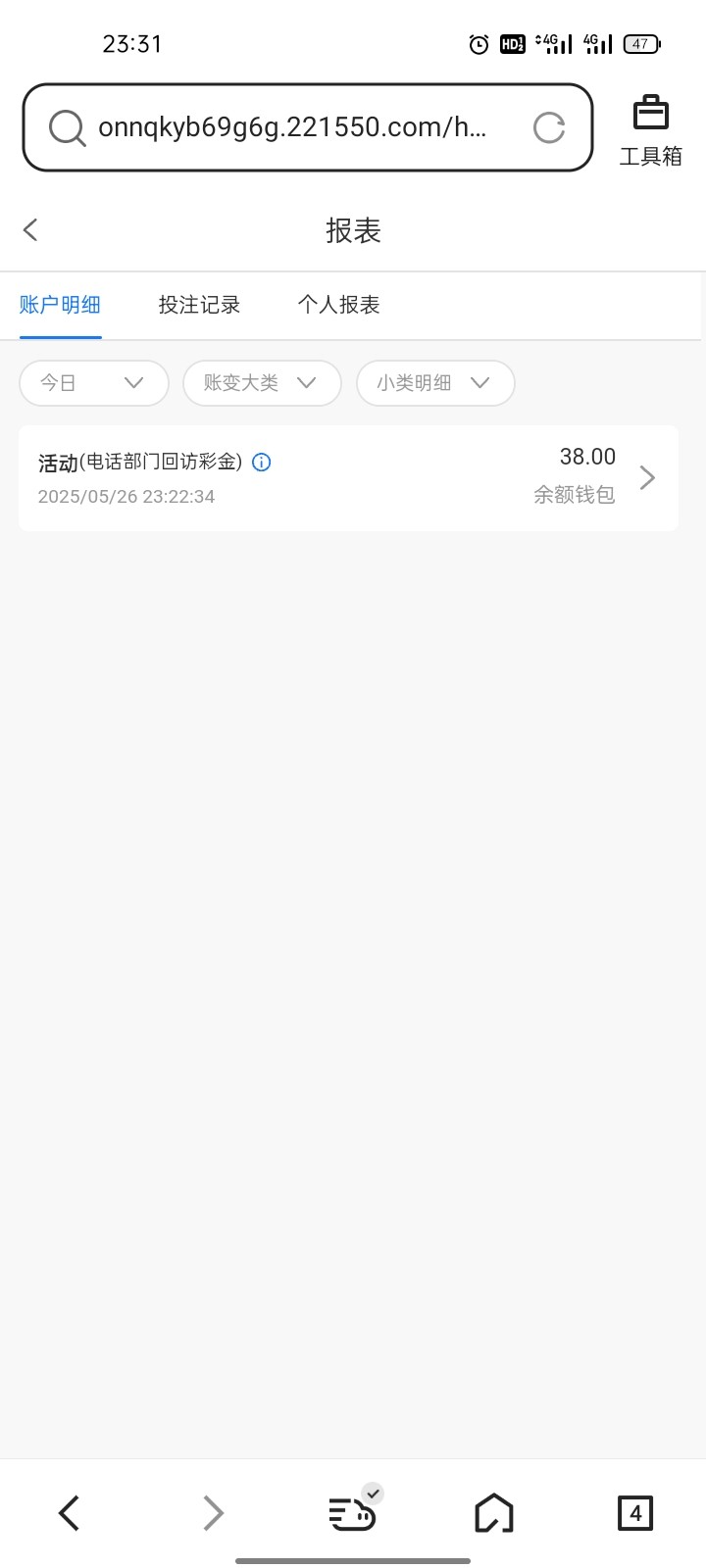The width and height of the screenshot is (706, 1568).
Task: Tap the browser back arrow at bottom
Action: click(x=70, y=1513)
